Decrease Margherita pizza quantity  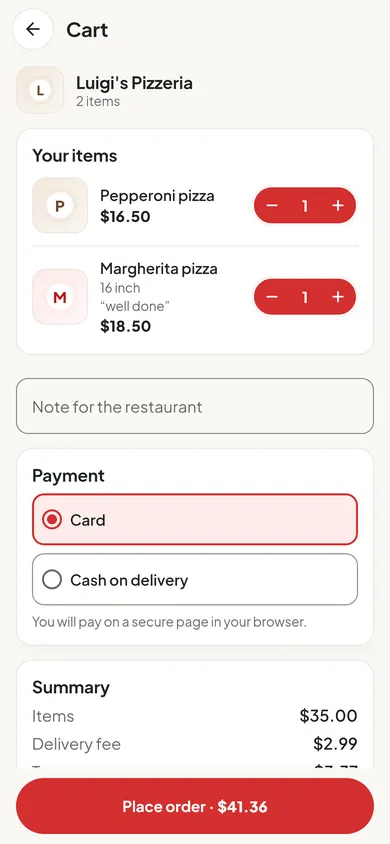pos(272,297)
